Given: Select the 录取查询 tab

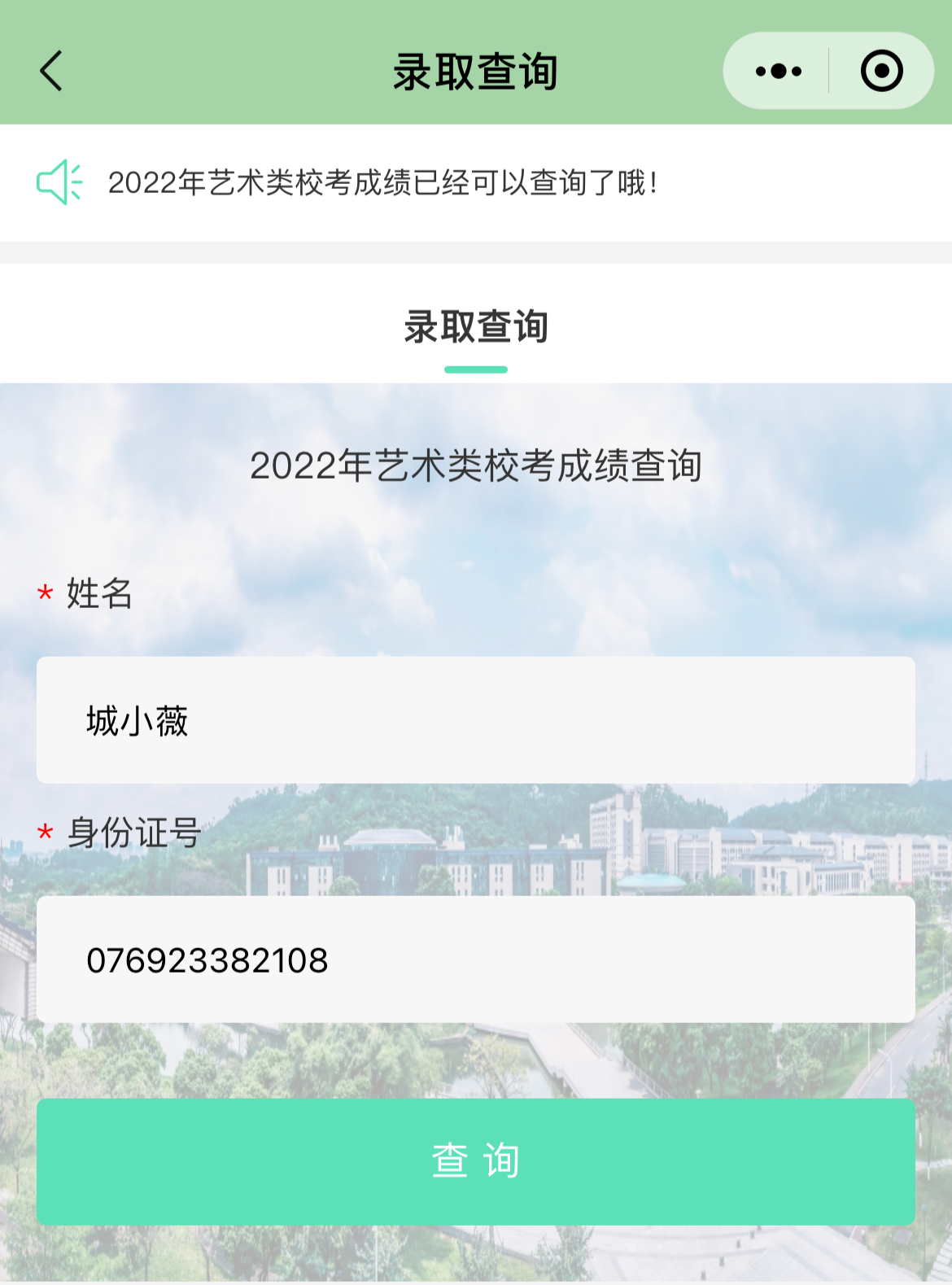Looking at the screenshot, I should 476,327.
